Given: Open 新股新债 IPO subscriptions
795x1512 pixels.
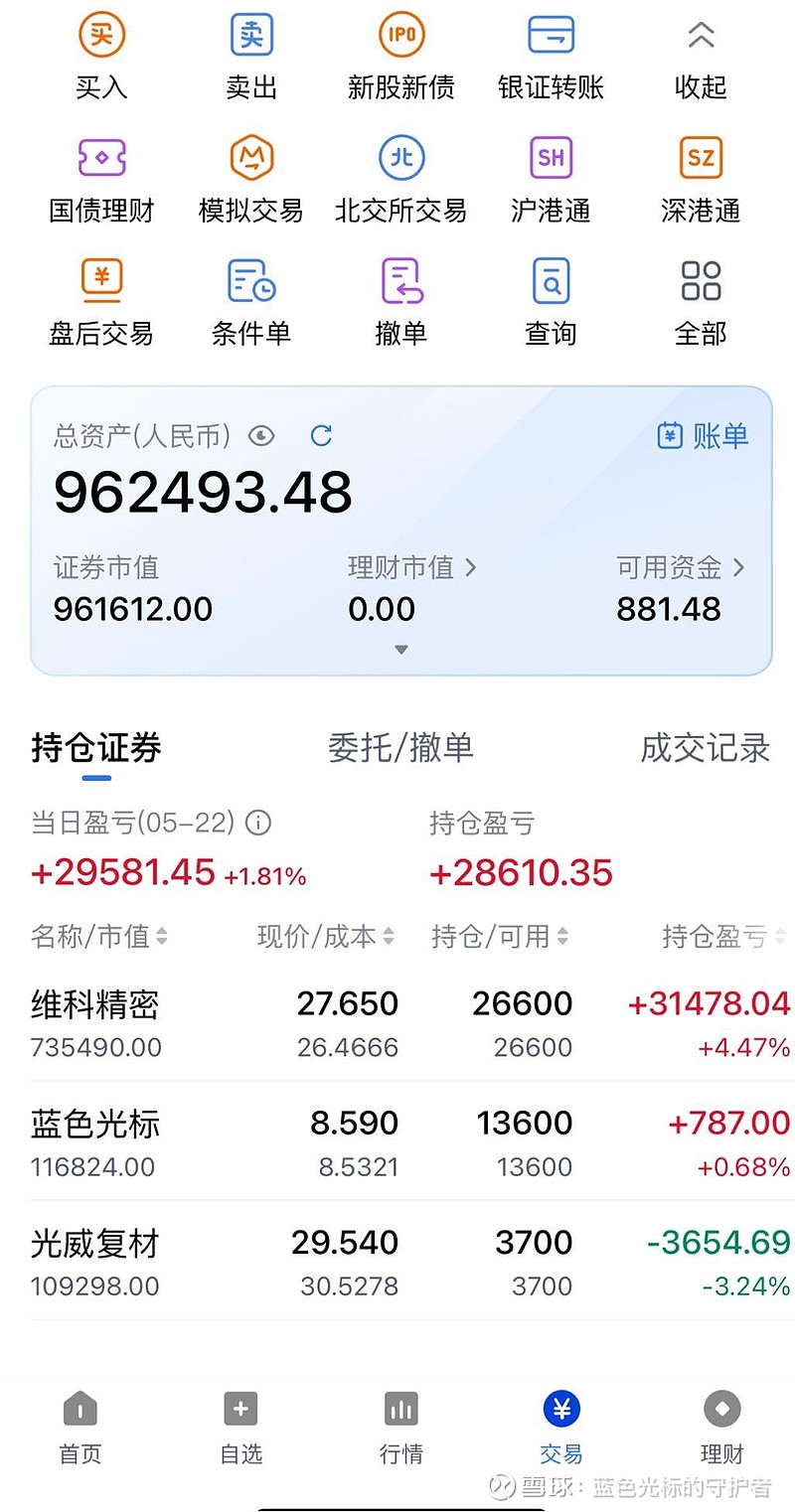Looking at the screenshot, I should pyautogui.click(x=401, y=59).
